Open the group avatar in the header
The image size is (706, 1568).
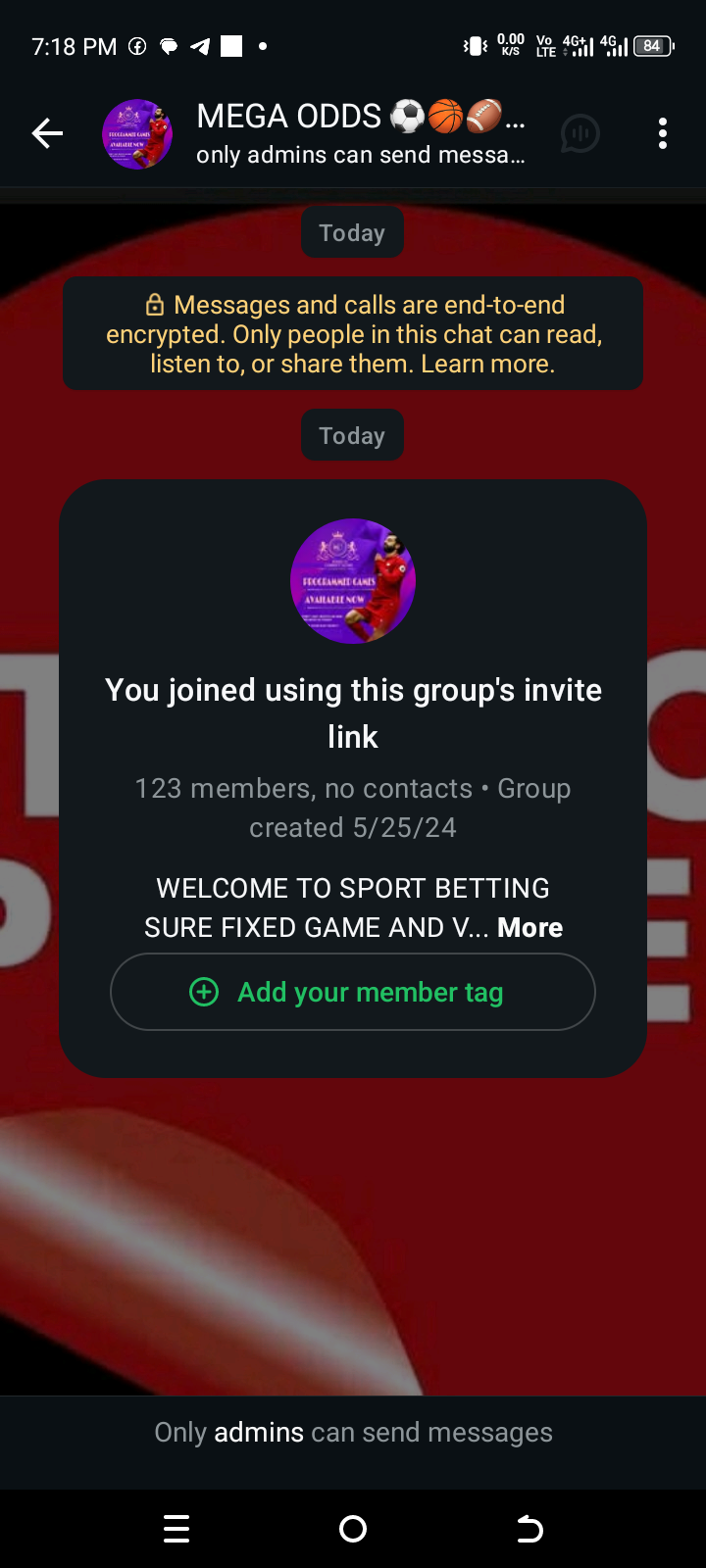[x=137, y=134]
